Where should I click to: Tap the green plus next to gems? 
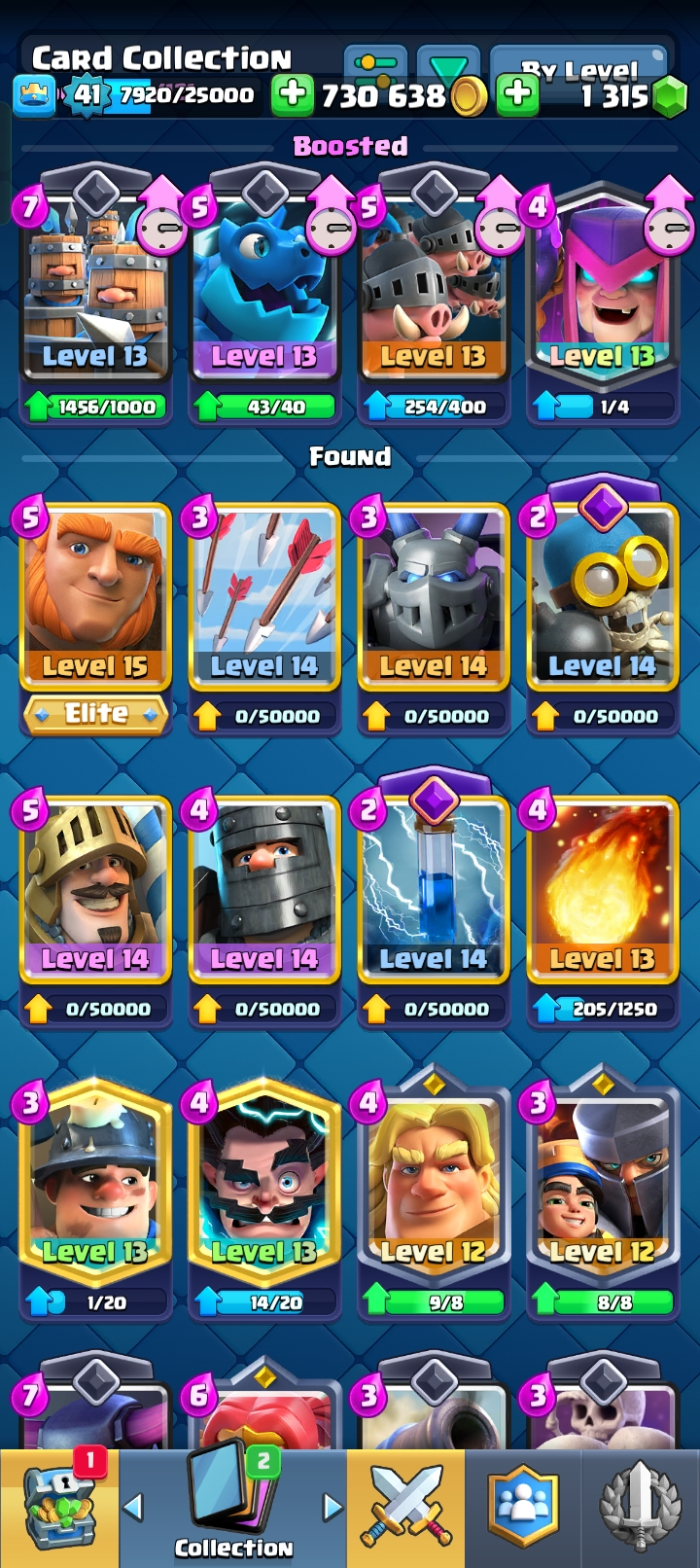tap(518, 94)
